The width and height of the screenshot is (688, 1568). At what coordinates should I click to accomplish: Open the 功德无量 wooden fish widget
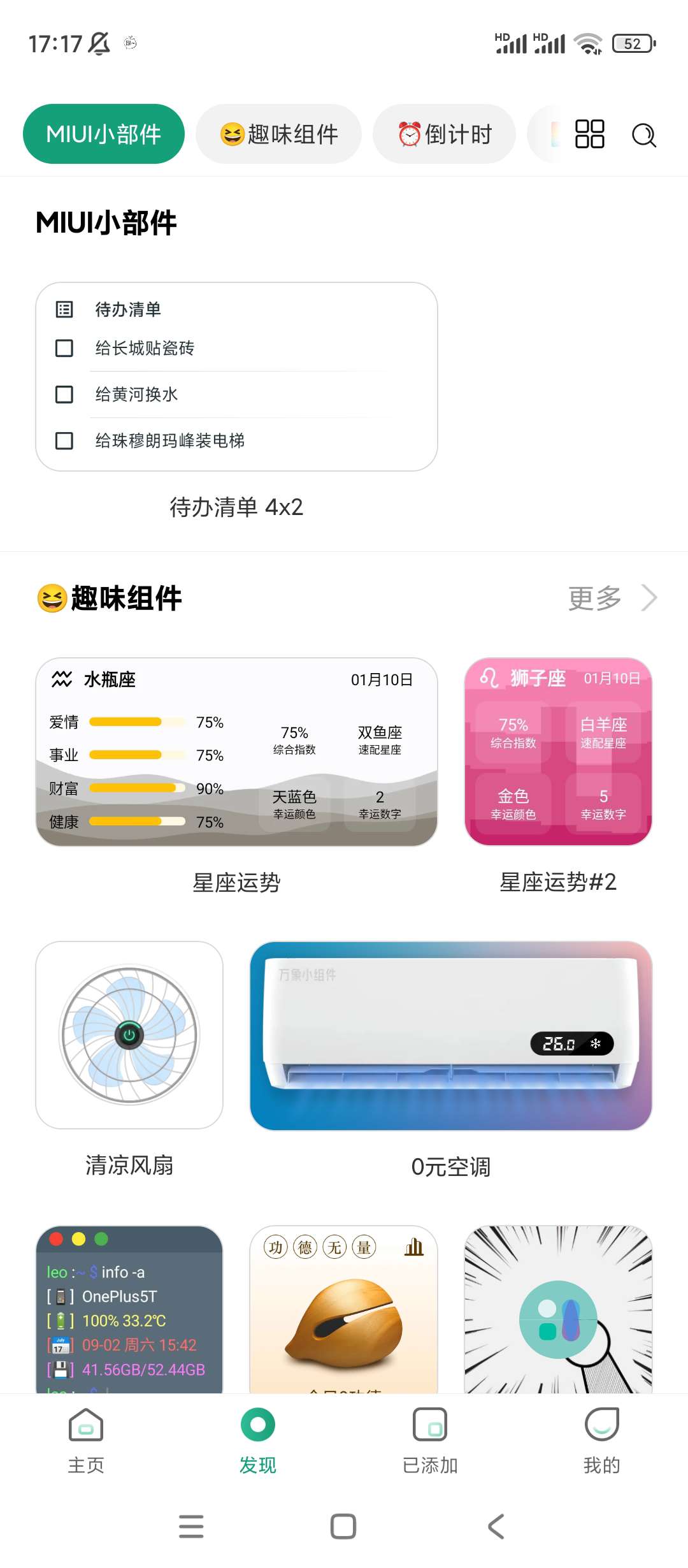343,1309
